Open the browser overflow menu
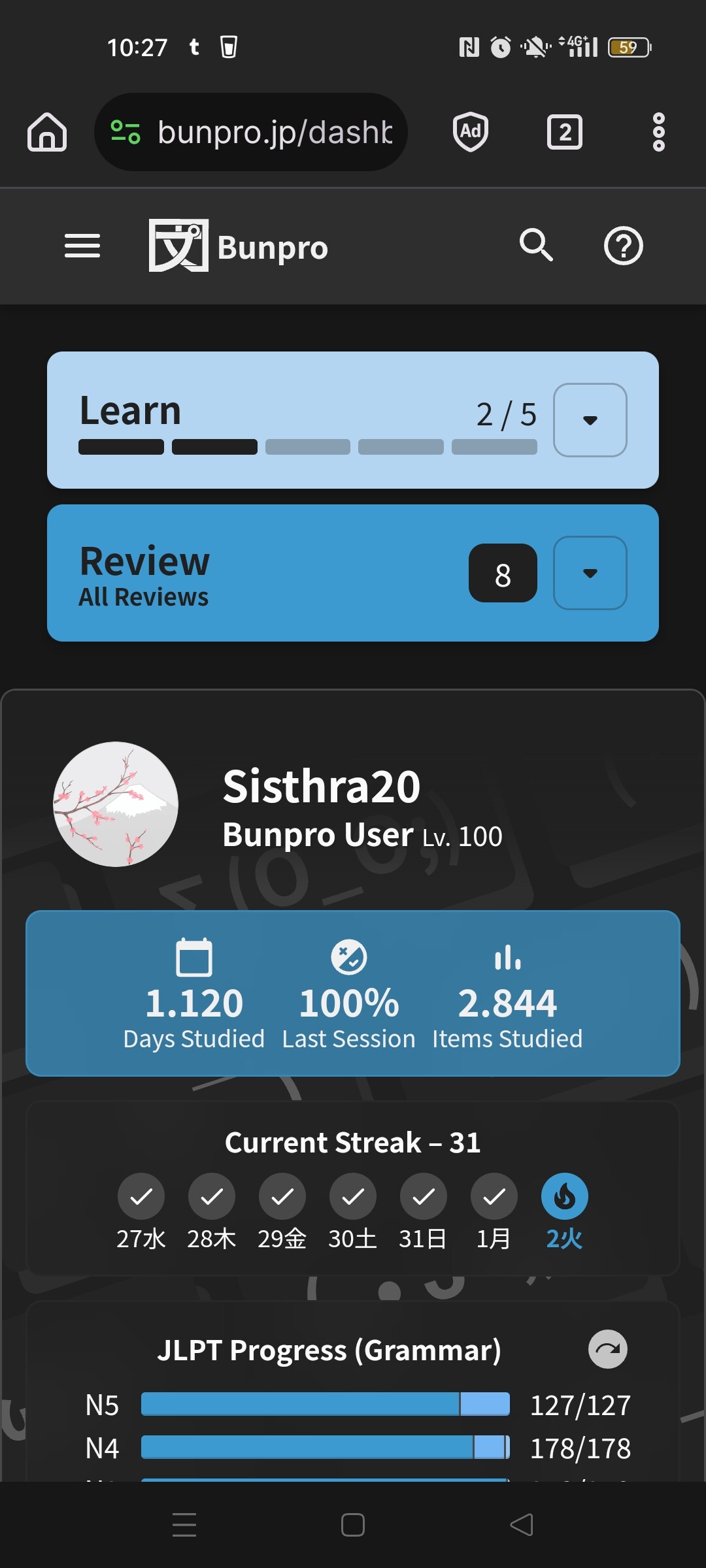 [659, 132]
